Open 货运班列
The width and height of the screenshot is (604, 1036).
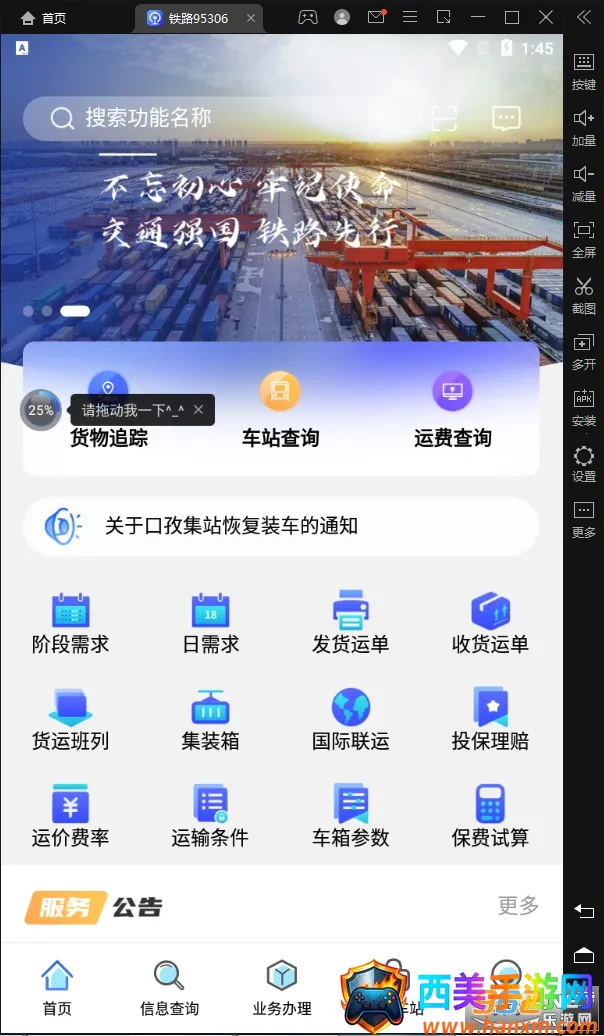(x=70, y=720)
